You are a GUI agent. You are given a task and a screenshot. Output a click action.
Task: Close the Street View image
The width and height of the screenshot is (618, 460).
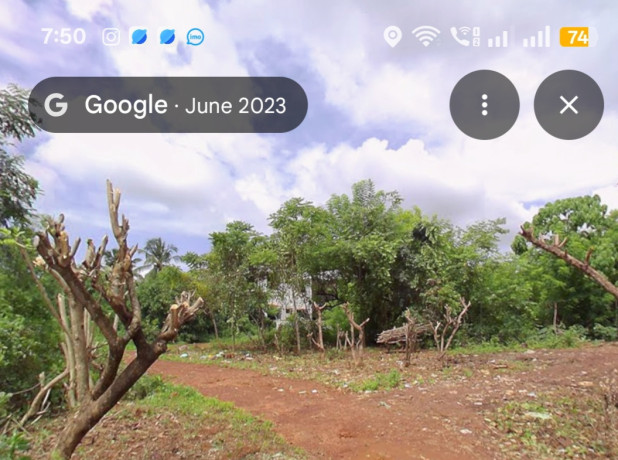568,105
